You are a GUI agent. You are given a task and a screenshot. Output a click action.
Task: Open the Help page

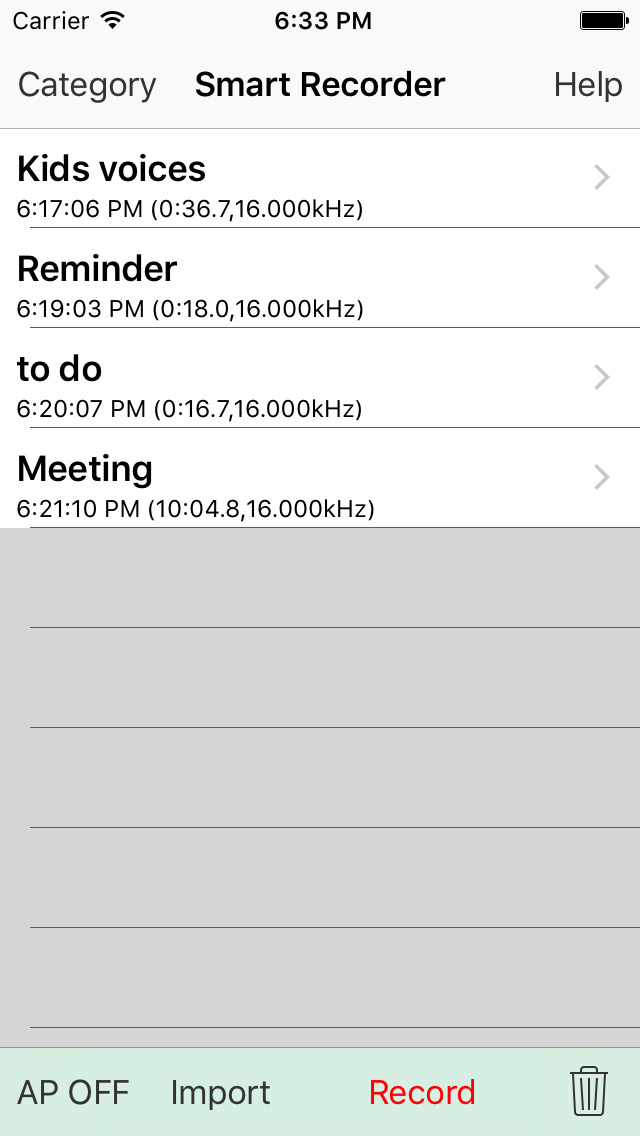[588, 85]
